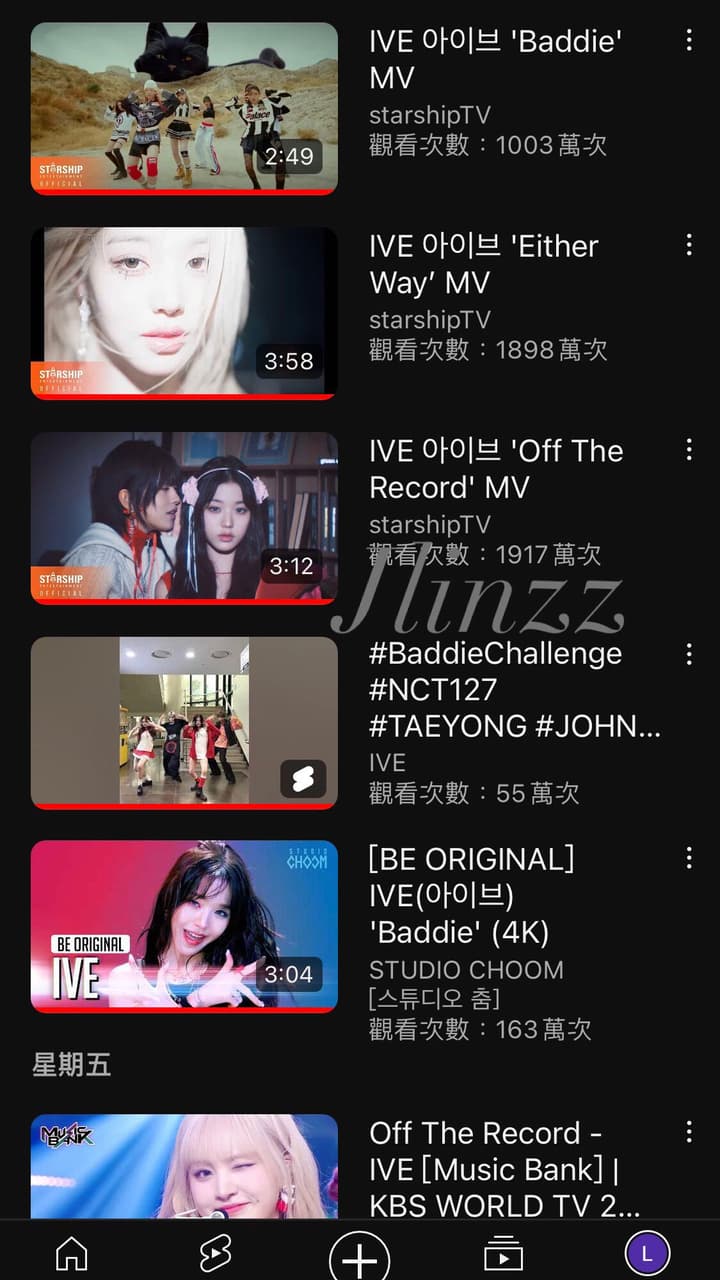
Task: Open overflow menu for 'Either Way' MV
Action: [x=689, y=245]
